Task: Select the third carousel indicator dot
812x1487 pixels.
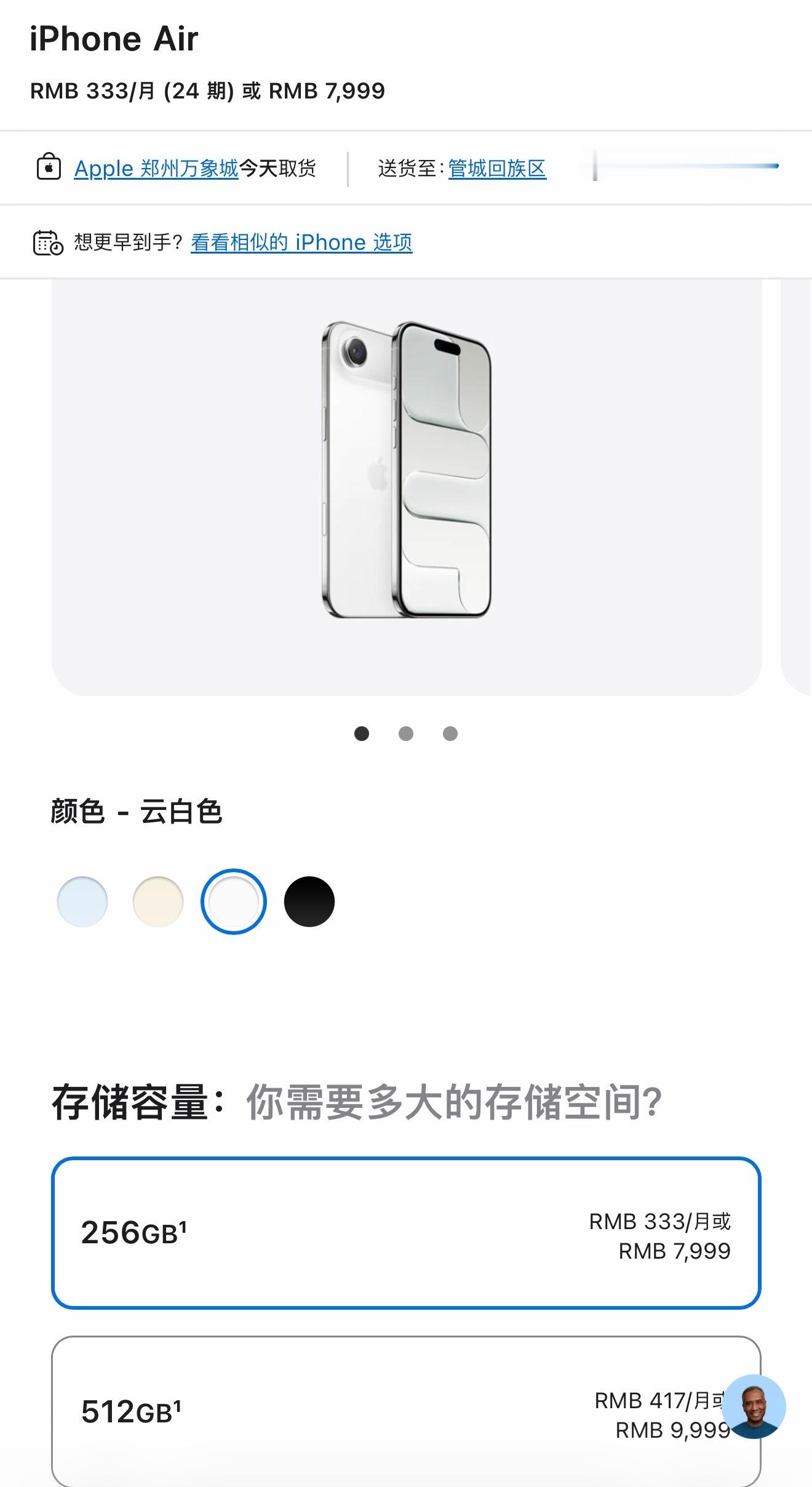Action: [449, 734]
